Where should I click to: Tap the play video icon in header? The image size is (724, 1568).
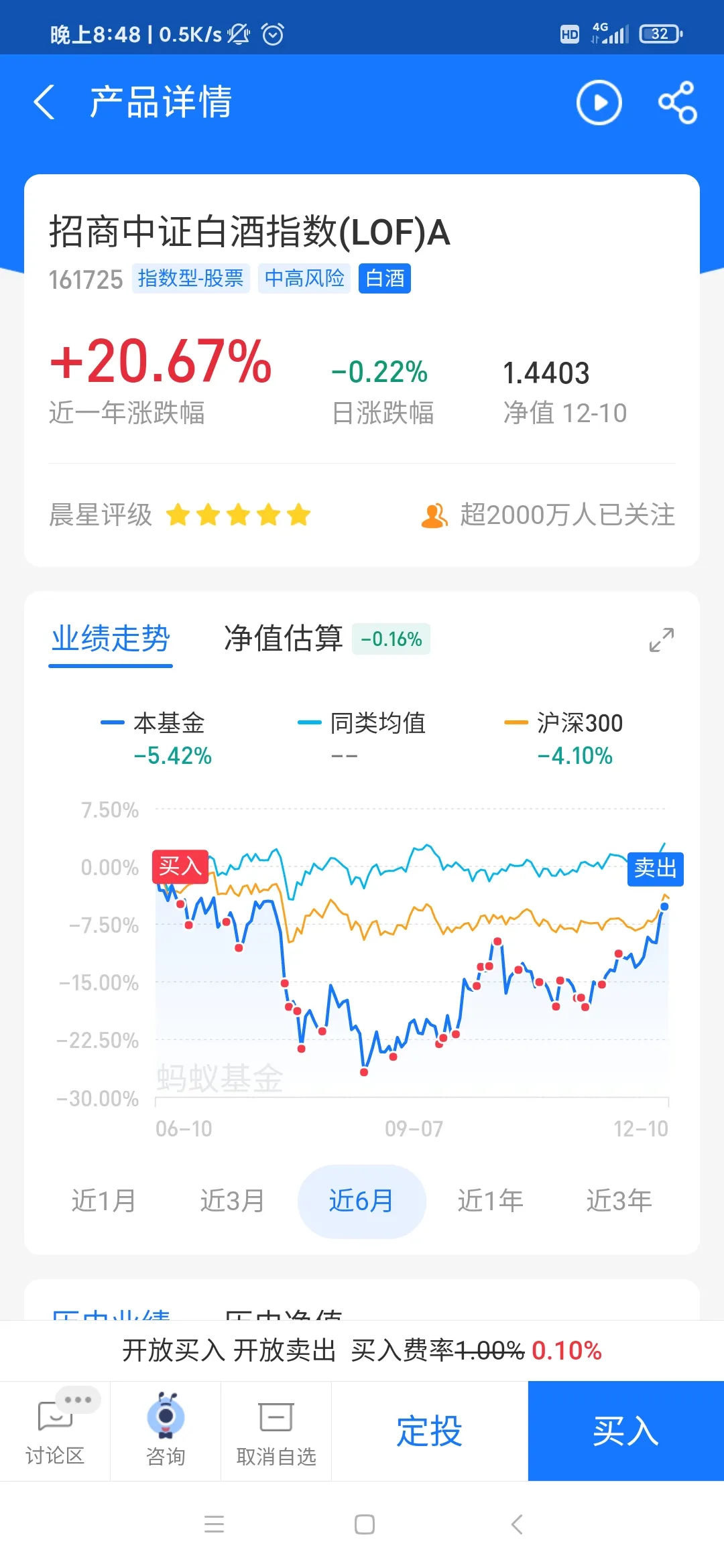pos(599,103)
